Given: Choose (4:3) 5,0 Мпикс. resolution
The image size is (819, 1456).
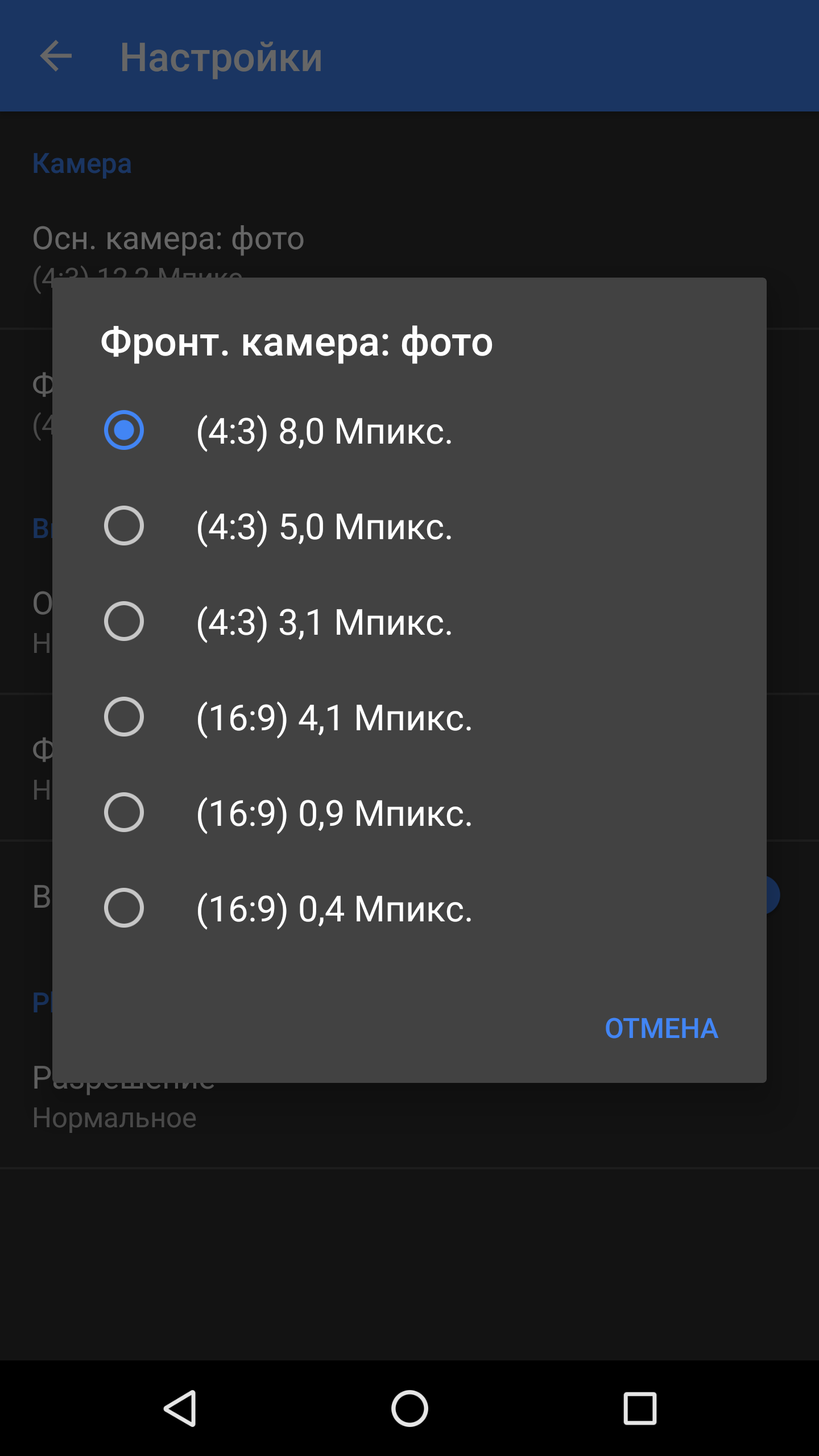Looking at the screenshot, I should click(x=409, y=526).
